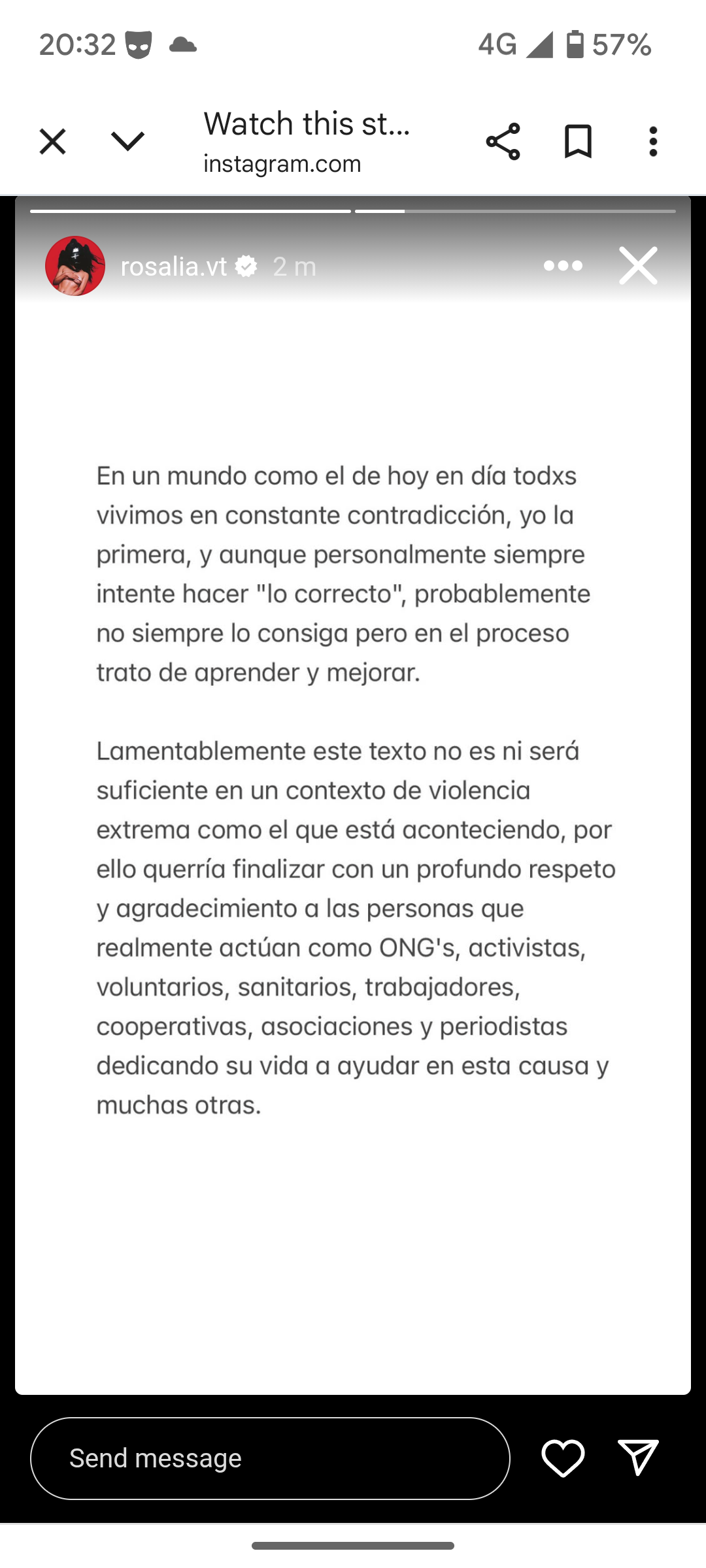This screenshot has width=706, height=1568.
Task: Open rosalia.vt's profile picture
Action: 75,266
